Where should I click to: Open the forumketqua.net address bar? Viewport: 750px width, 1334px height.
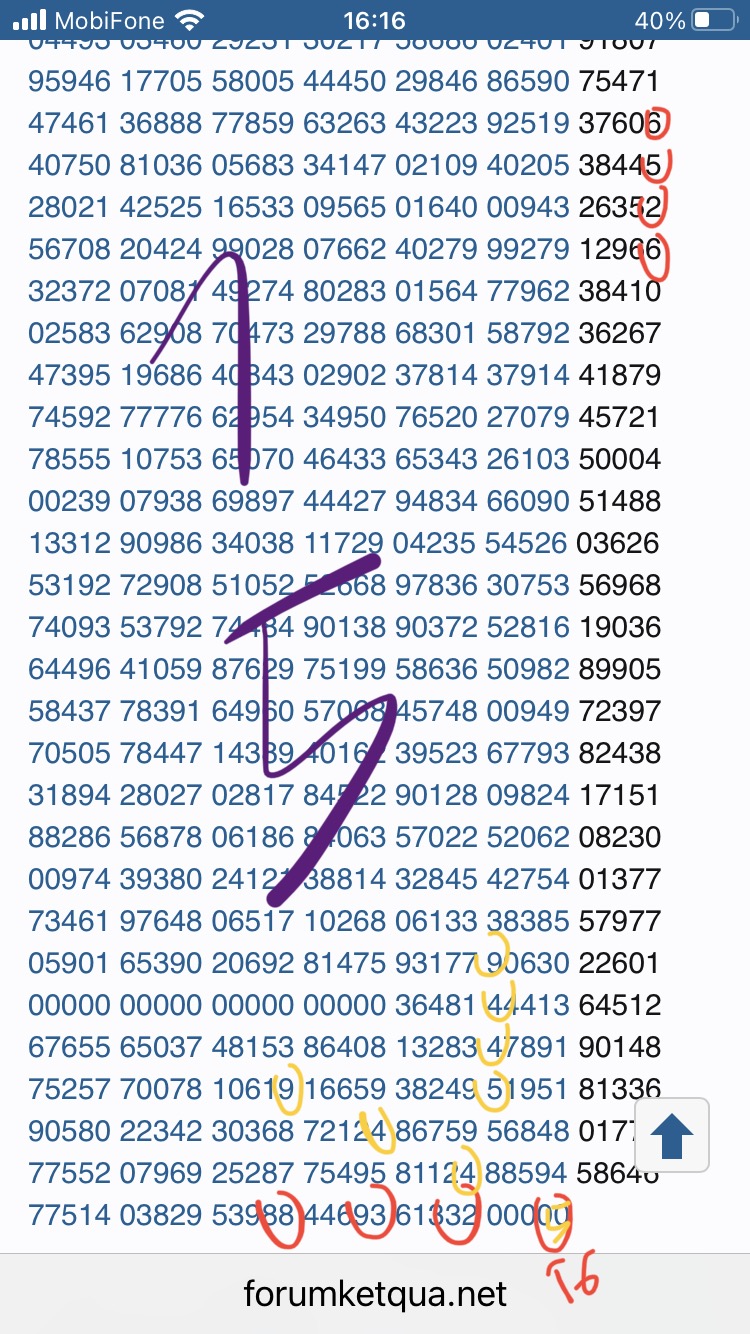pyautogui.click(x=375, y=1293)
